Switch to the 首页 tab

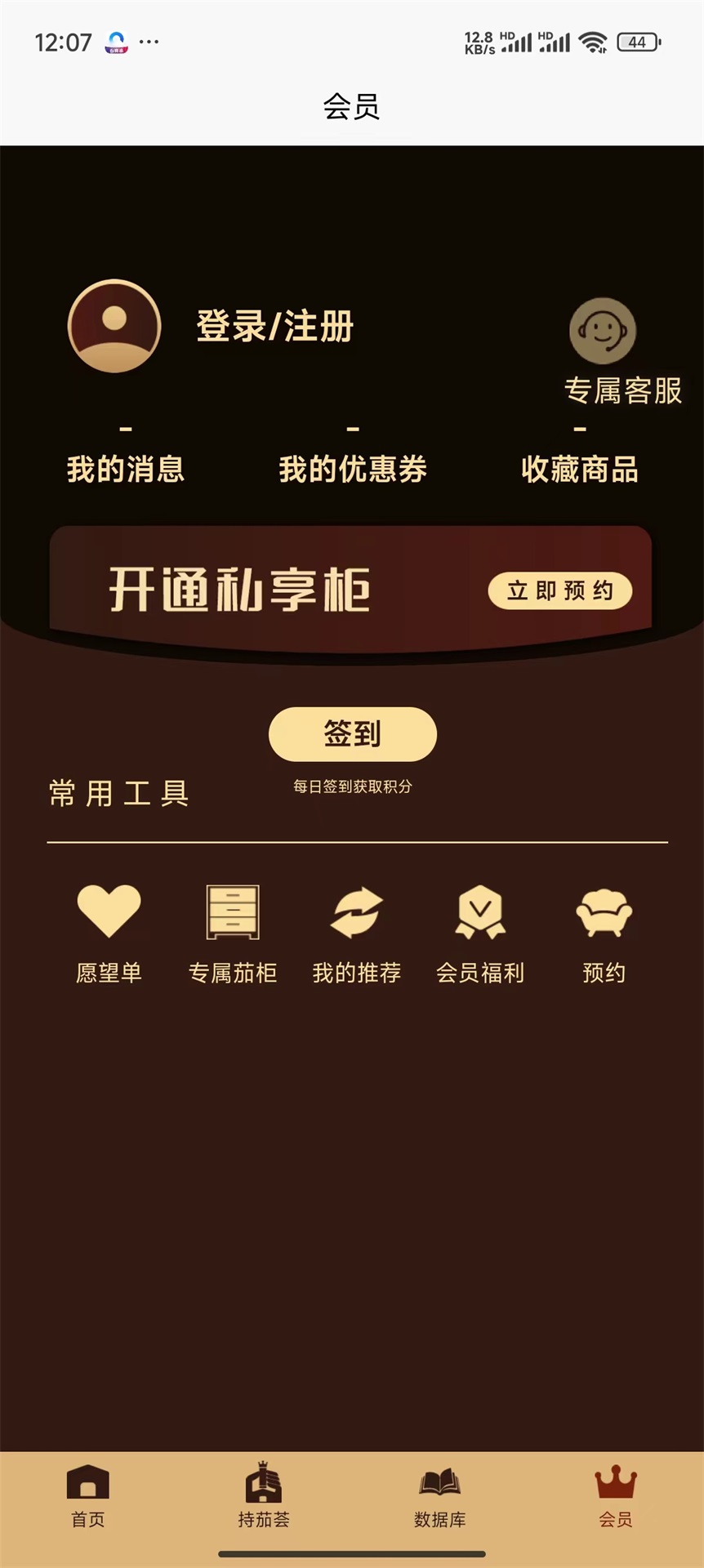[88, 1497]
